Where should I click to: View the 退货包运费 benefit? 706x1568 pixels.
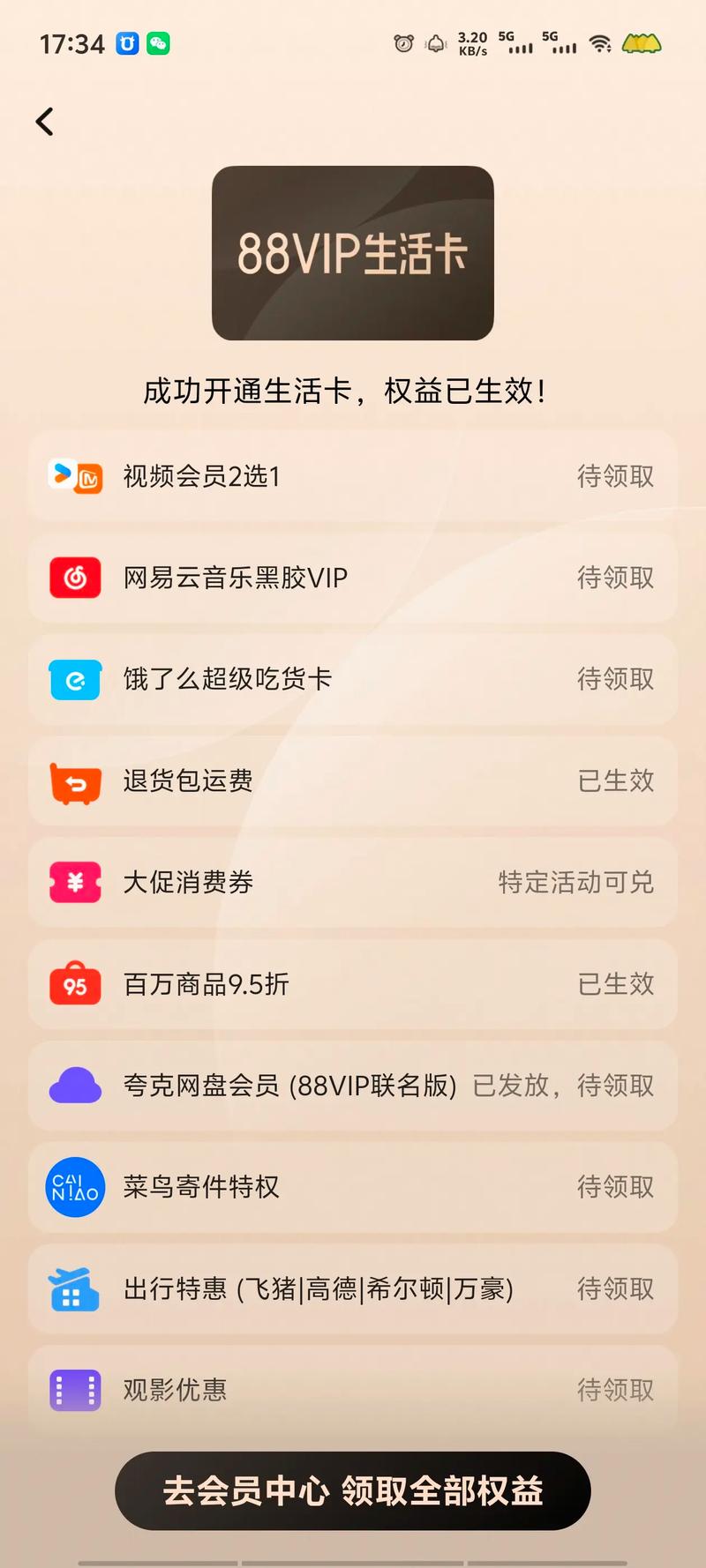(353, 780)
